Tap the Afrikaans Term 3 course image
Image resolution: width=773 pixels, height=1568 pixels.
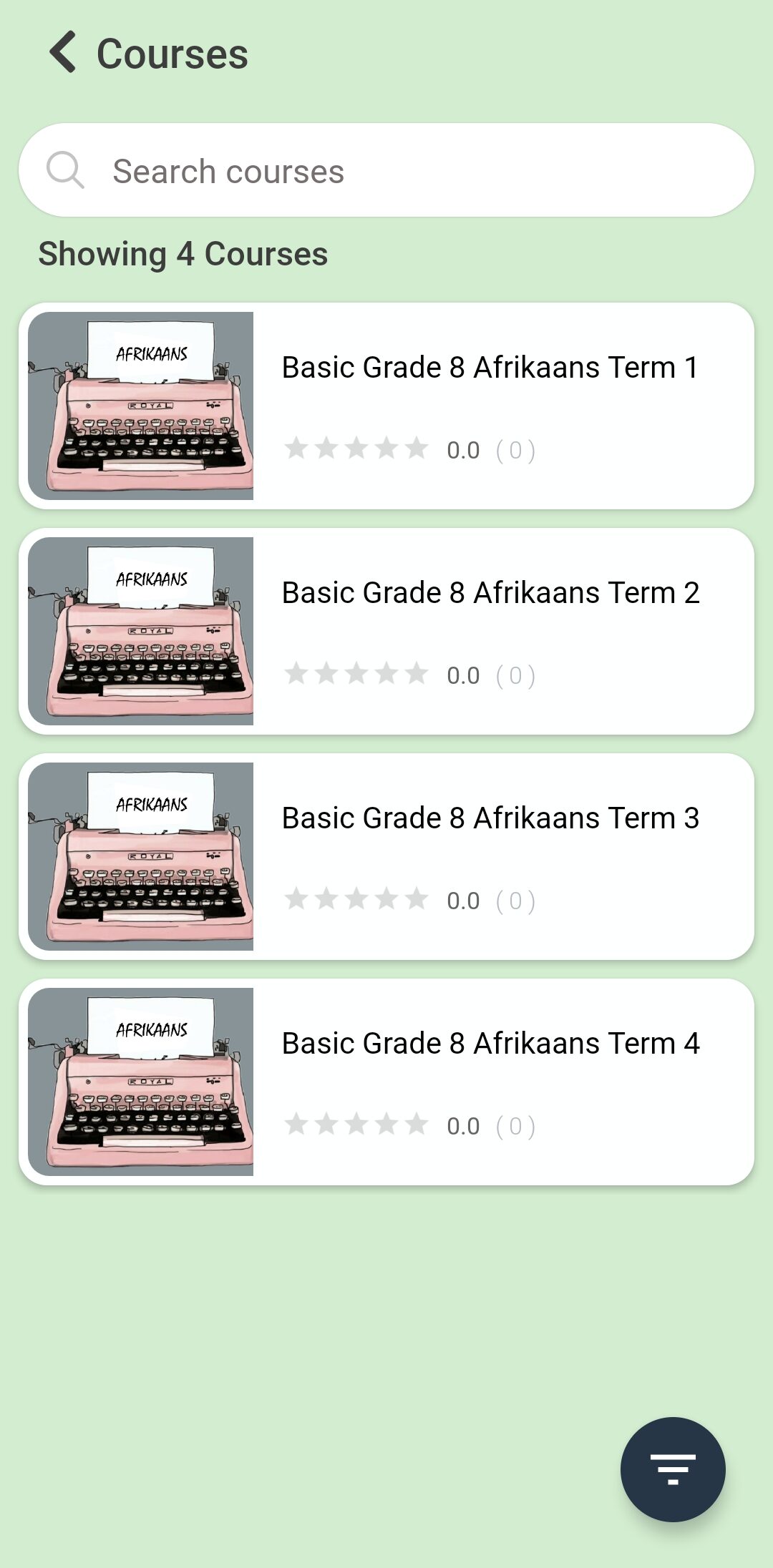[141, 856]
